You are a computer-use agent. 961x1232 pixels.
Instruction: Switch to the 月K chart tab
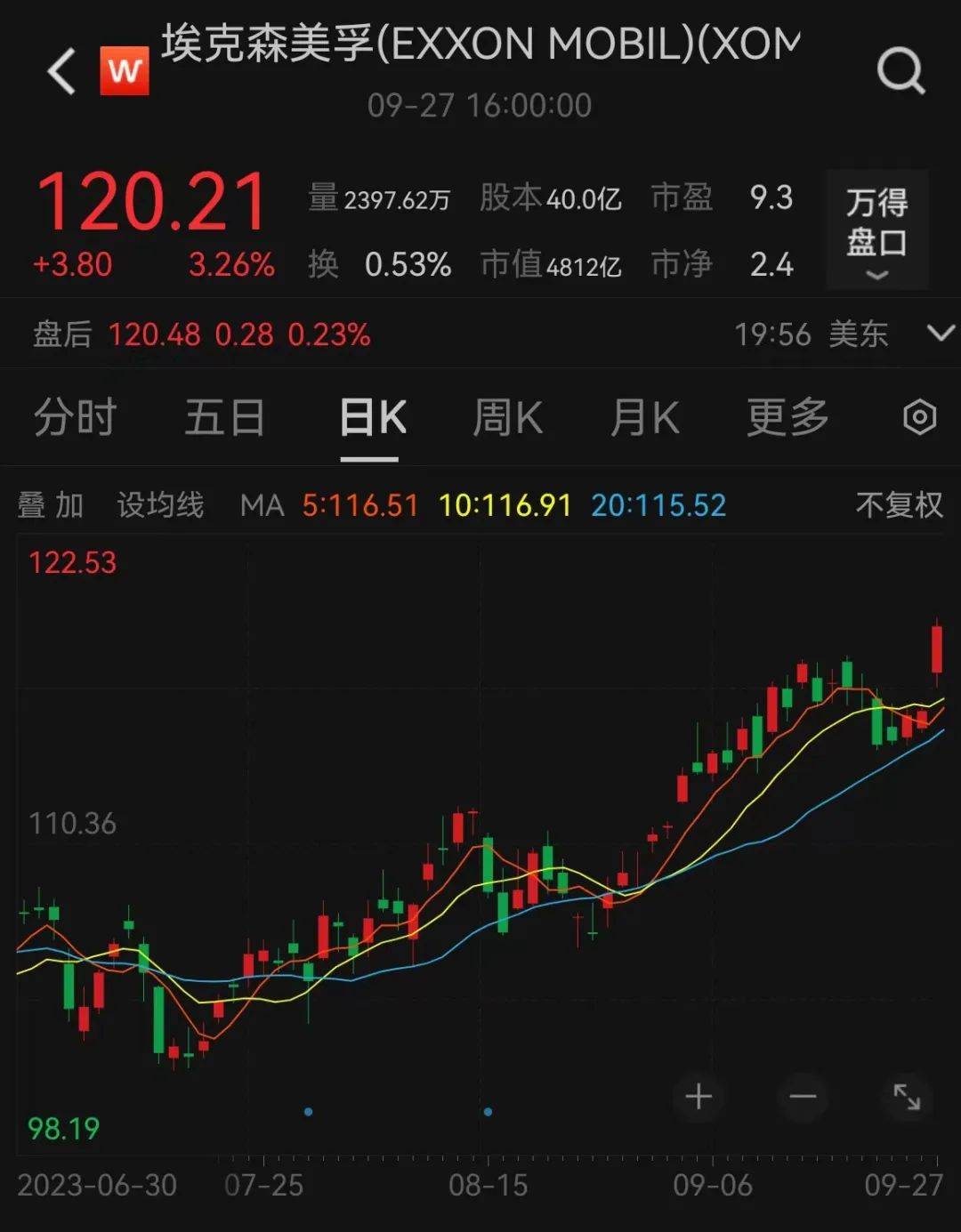tap(644, 417)
